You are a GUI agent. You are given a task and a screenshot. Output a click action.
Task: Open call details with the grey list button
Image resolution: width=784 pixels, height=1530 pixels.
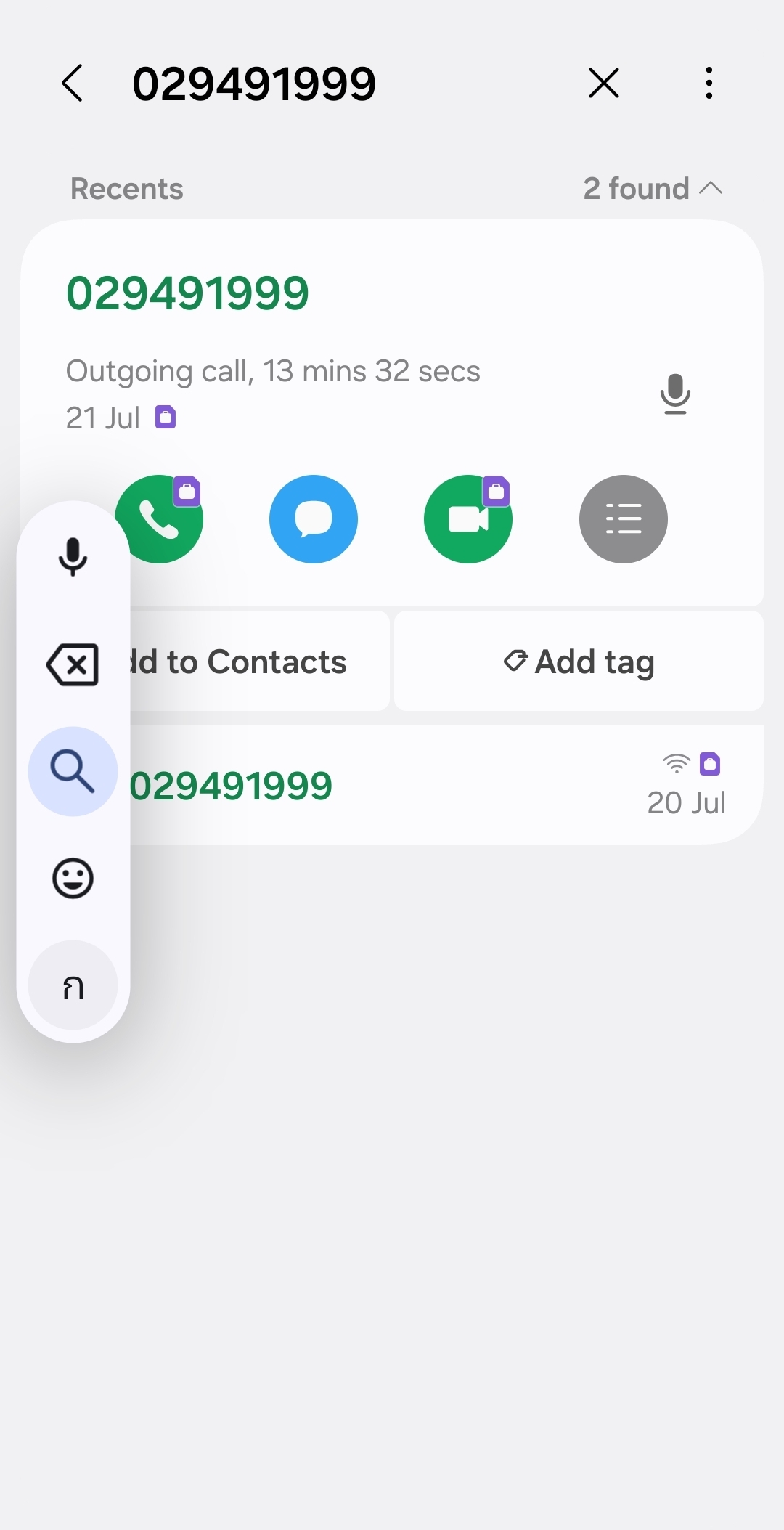(624, 519)
